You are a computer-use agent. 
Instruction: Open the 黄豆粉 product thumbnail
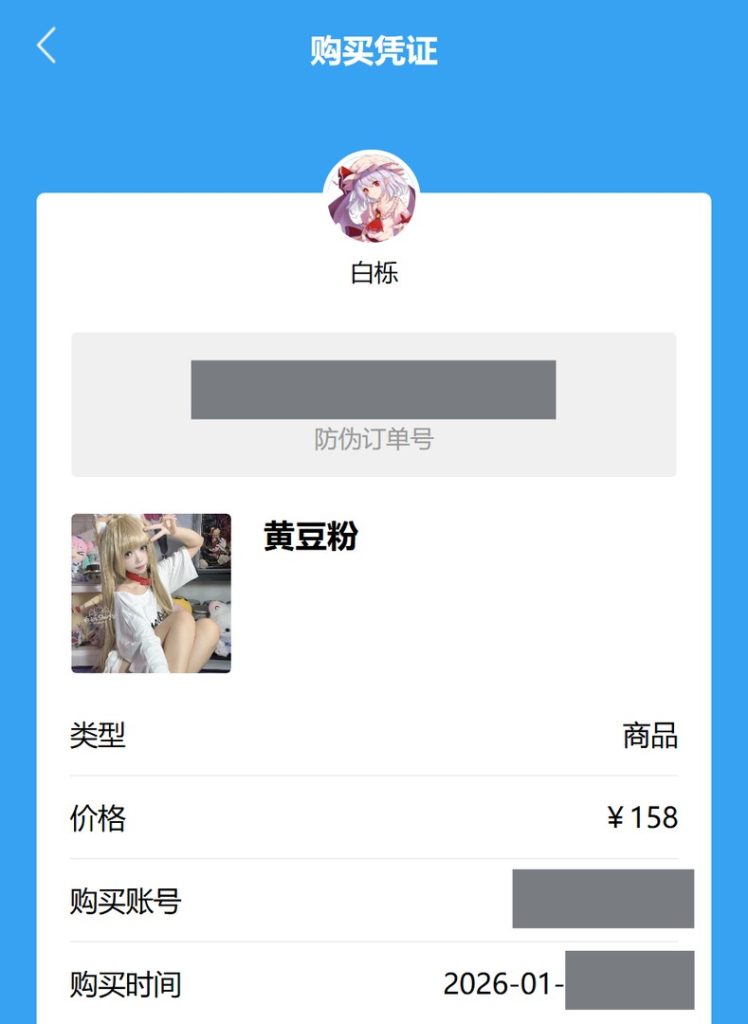(151, 593)
